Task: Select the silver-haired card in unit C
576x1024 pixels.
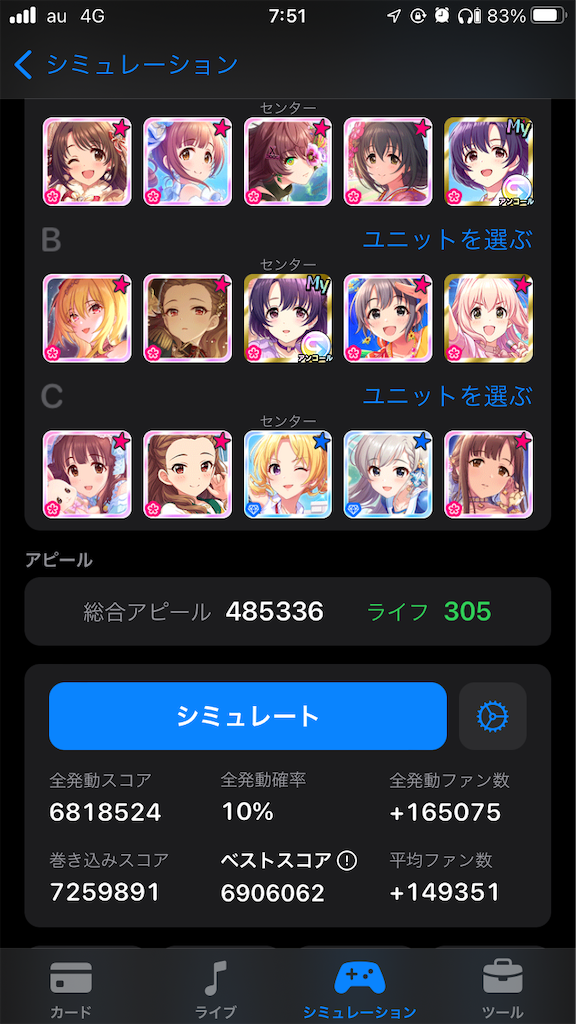Action: click(388, 474)
